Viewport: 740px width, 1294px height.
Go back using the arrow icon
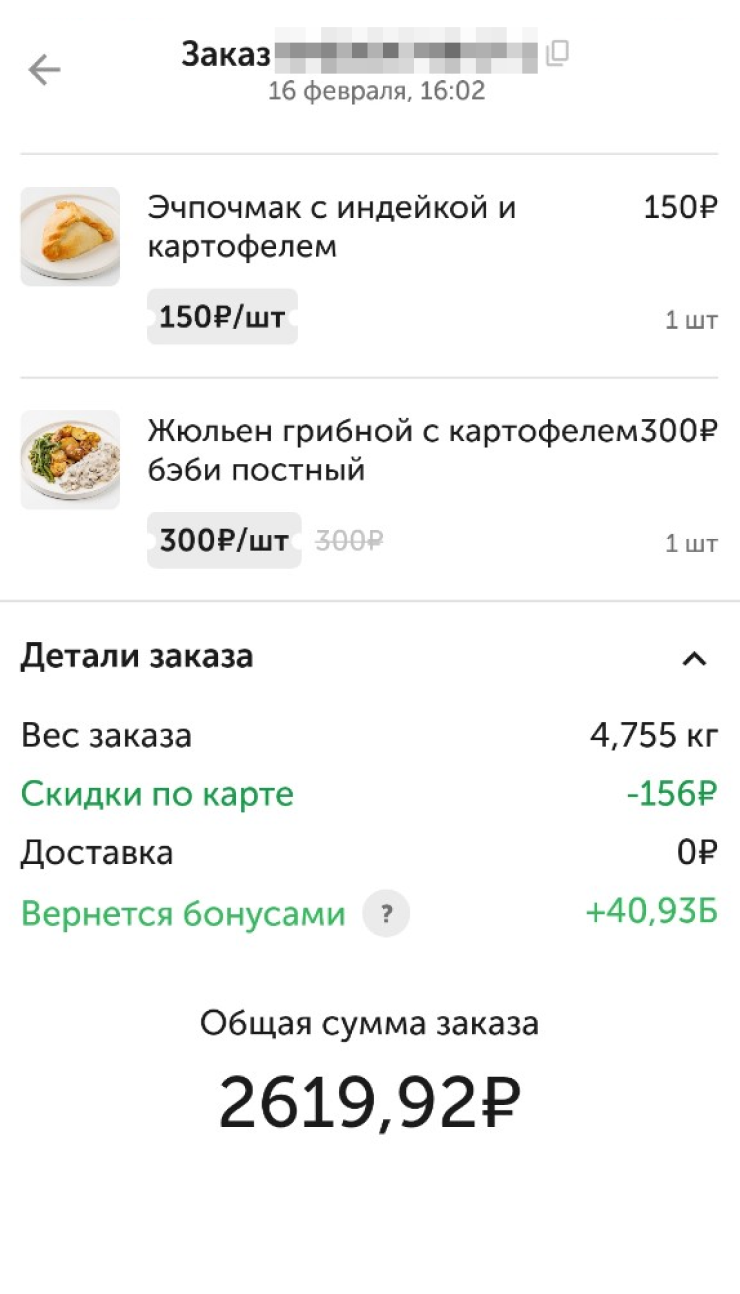click(44, 69)
